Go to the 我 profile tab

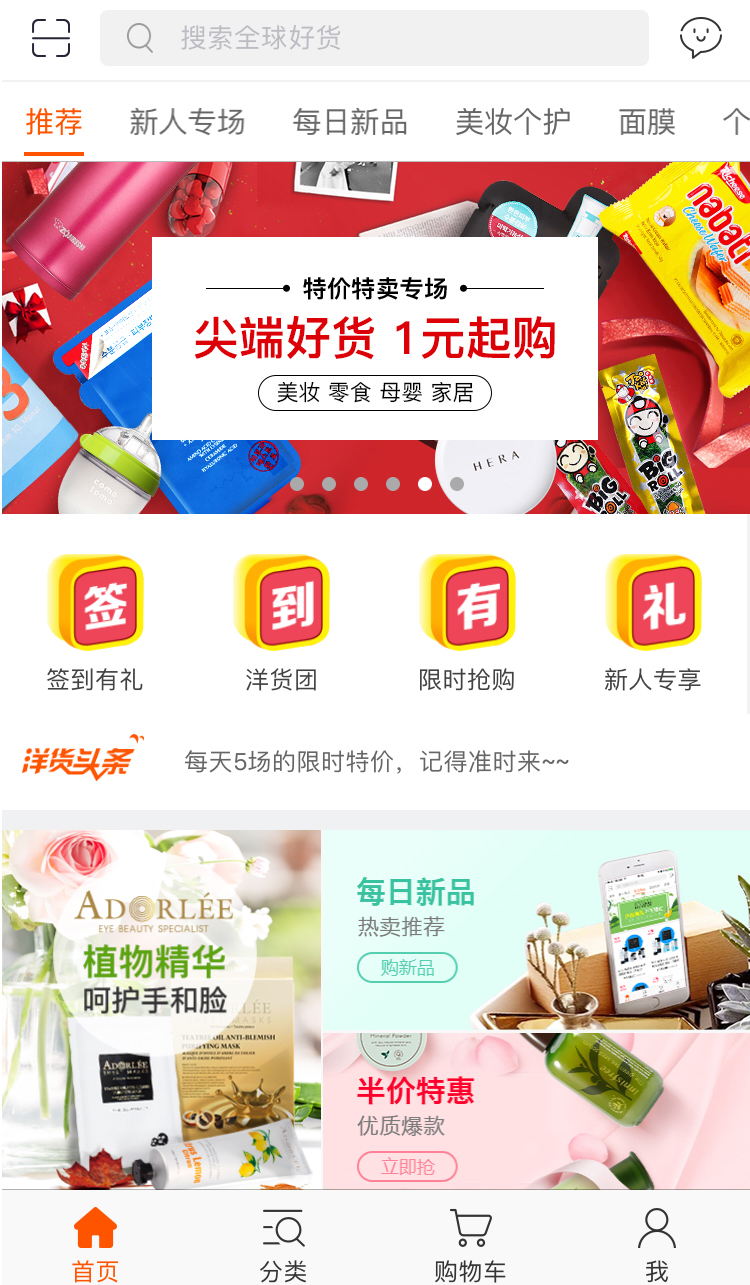click(x=657, y=1243)
